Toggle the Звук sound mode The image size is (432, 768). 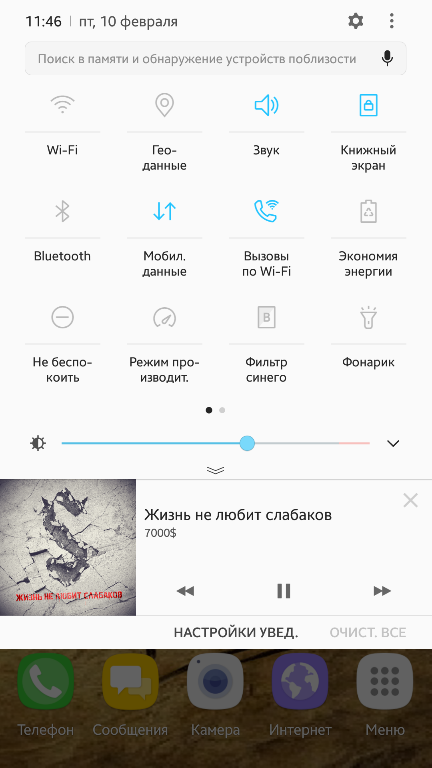(x=266, y=105)
